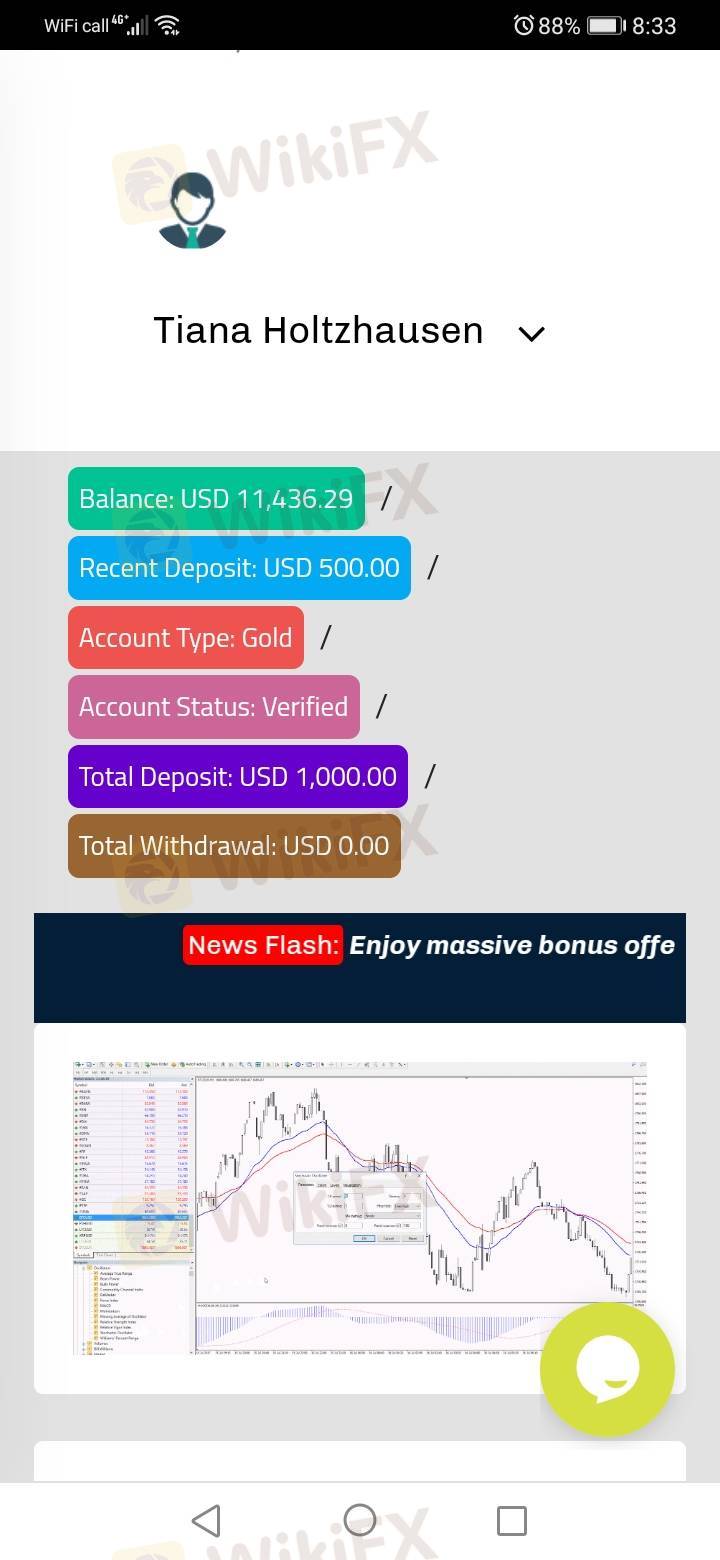Open the recent apps view
Screen dimensions: 720x1560
point(511,1521)
